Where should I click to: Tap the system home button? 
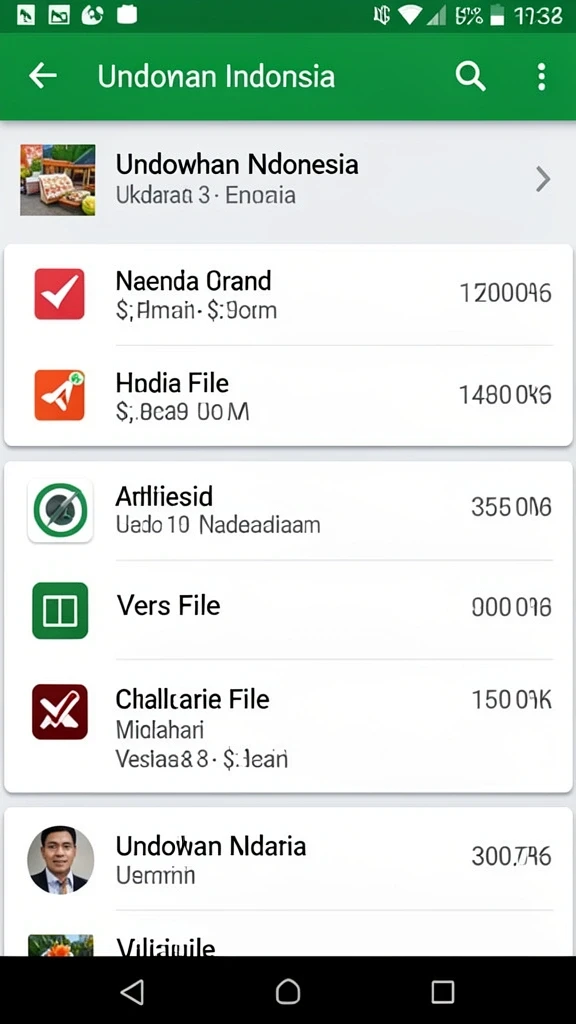(287, 991)
